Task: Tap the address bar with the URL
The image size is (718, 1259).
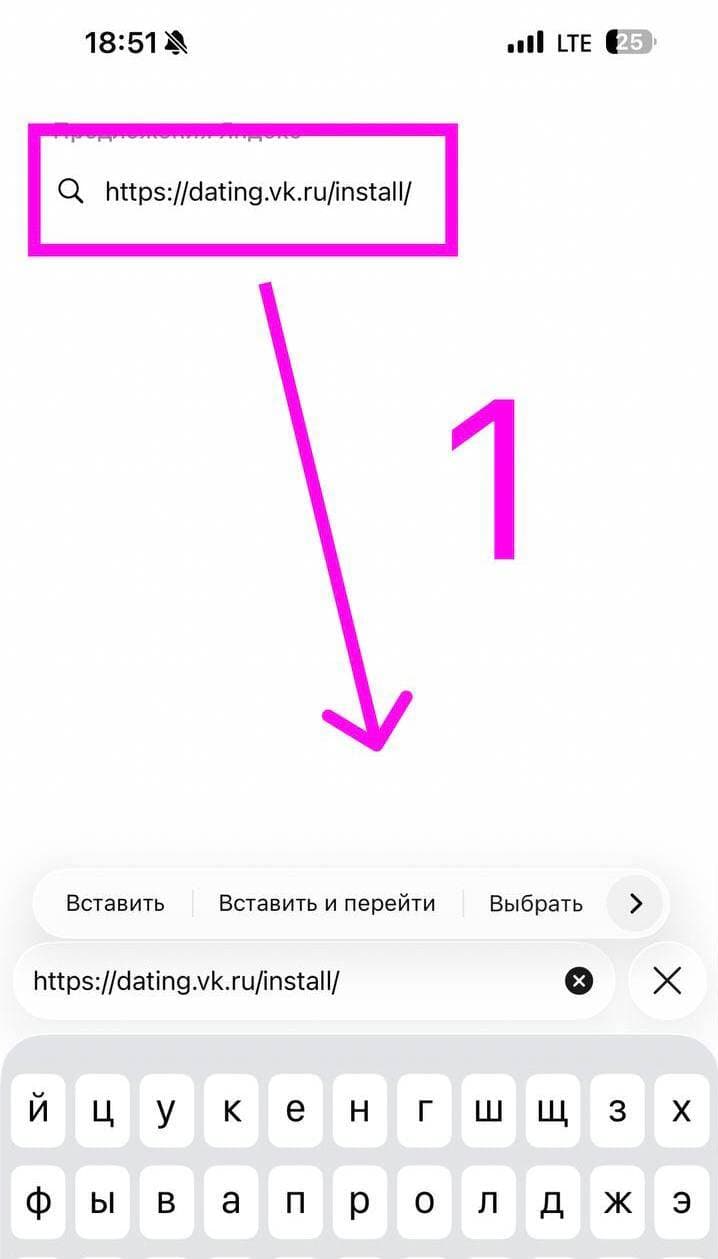Action: 290,981
